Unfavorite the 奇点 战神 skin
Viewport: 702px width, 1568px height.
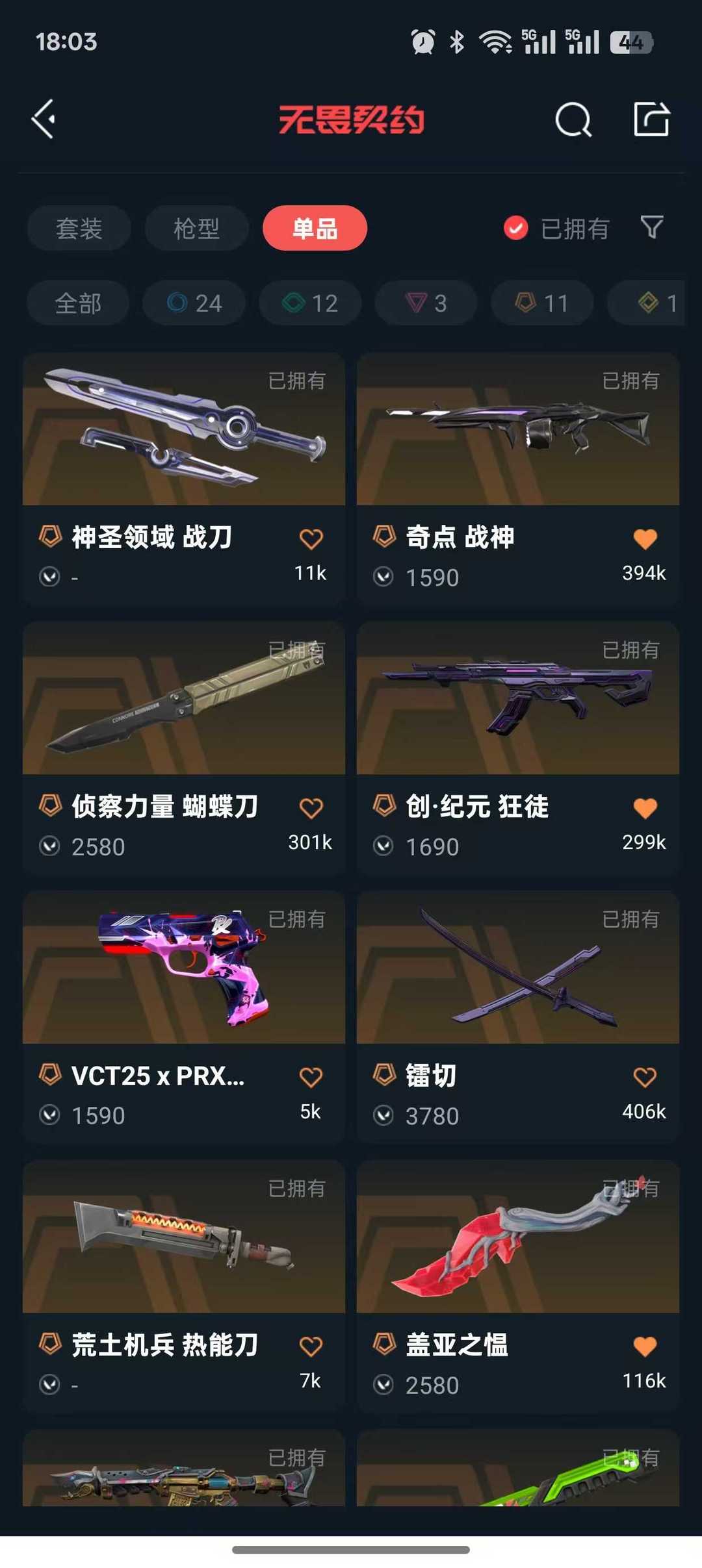coord(644,538)
